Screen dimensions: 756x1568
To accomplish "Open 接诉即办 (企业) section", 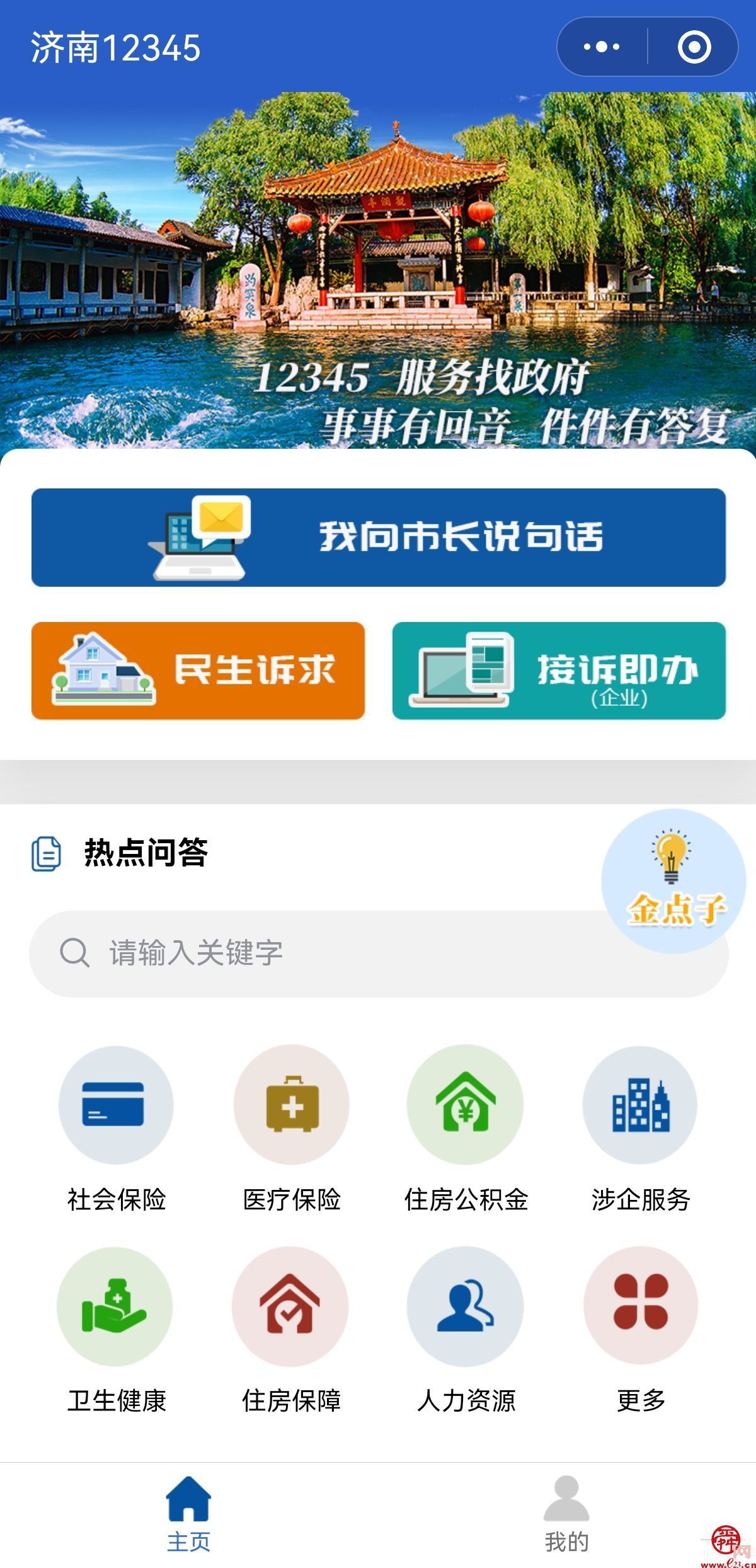I will click(x=559, y=670).
